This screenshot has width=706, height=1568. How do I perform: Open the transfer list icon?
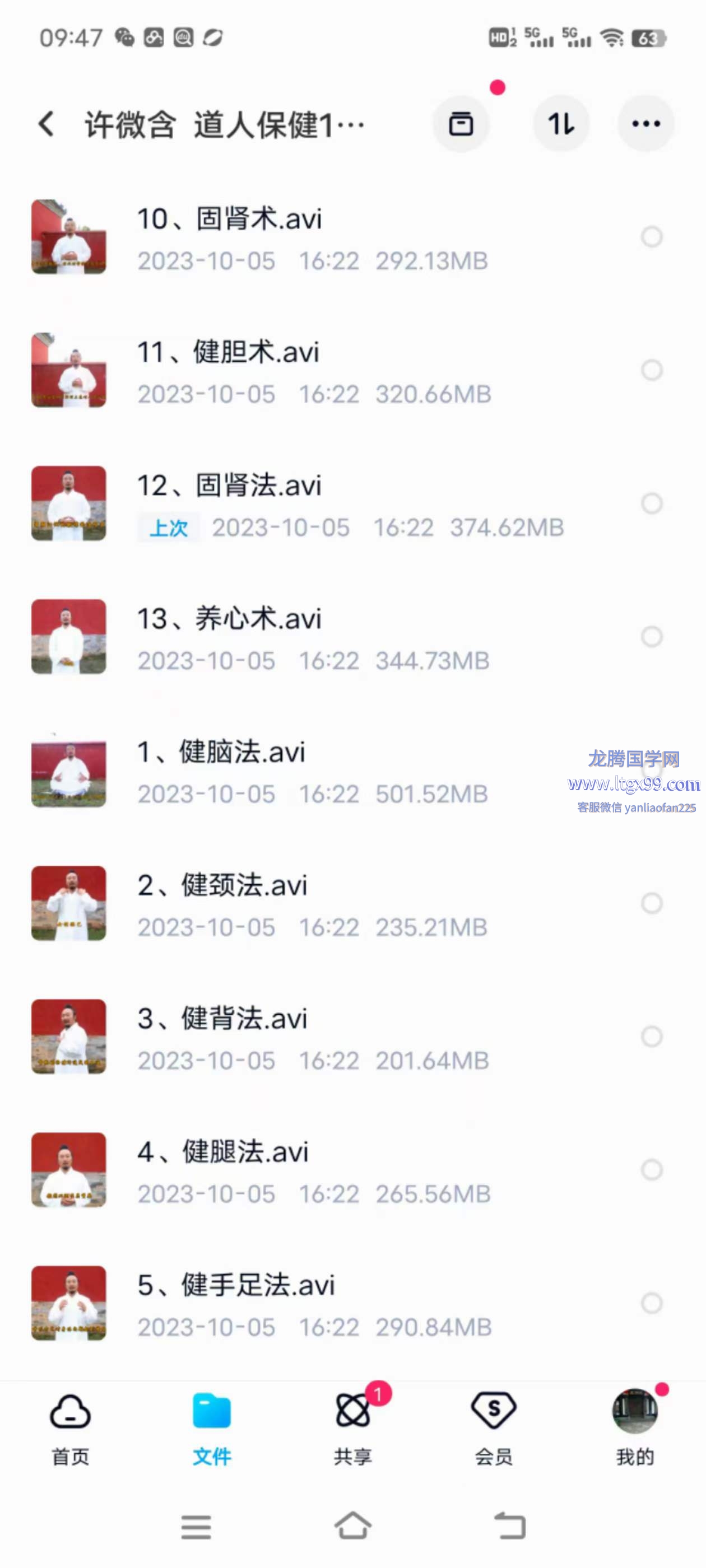click(x=461, y=124)
